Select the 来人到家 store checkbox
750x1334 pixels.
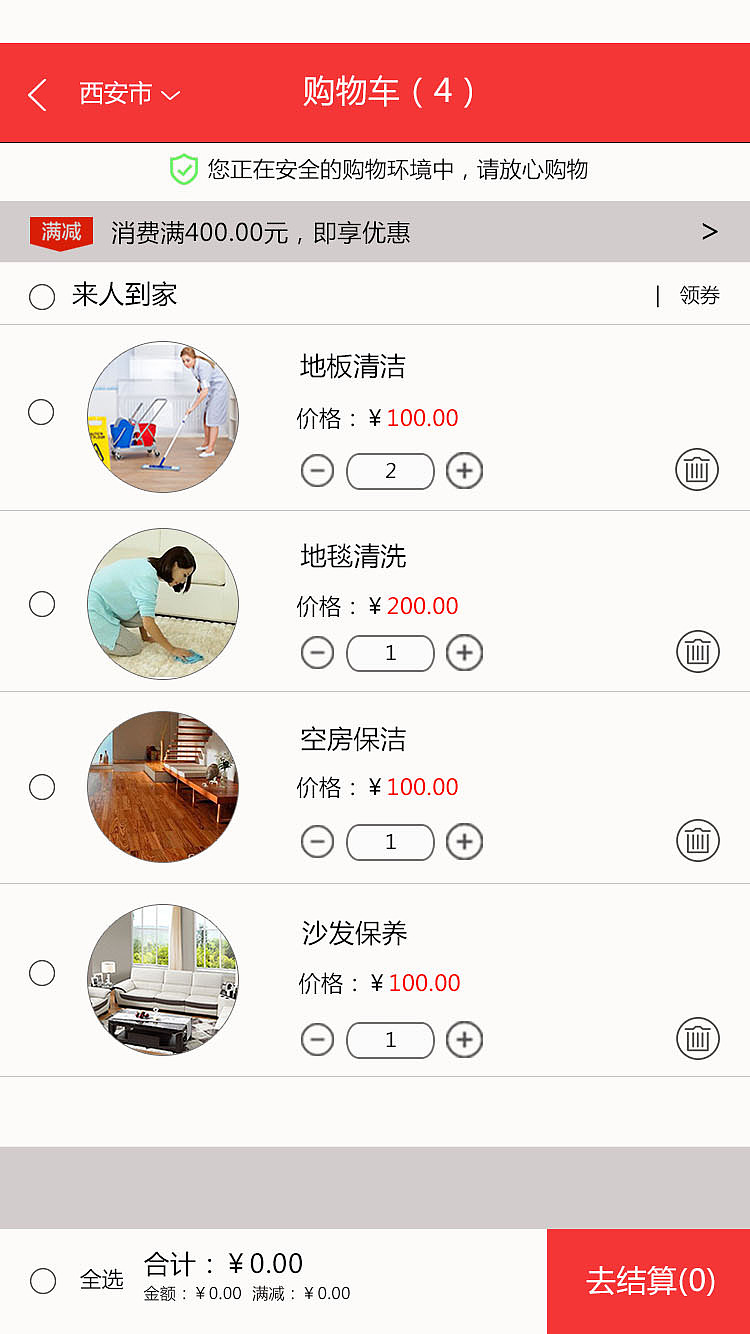tap(42, 296)
